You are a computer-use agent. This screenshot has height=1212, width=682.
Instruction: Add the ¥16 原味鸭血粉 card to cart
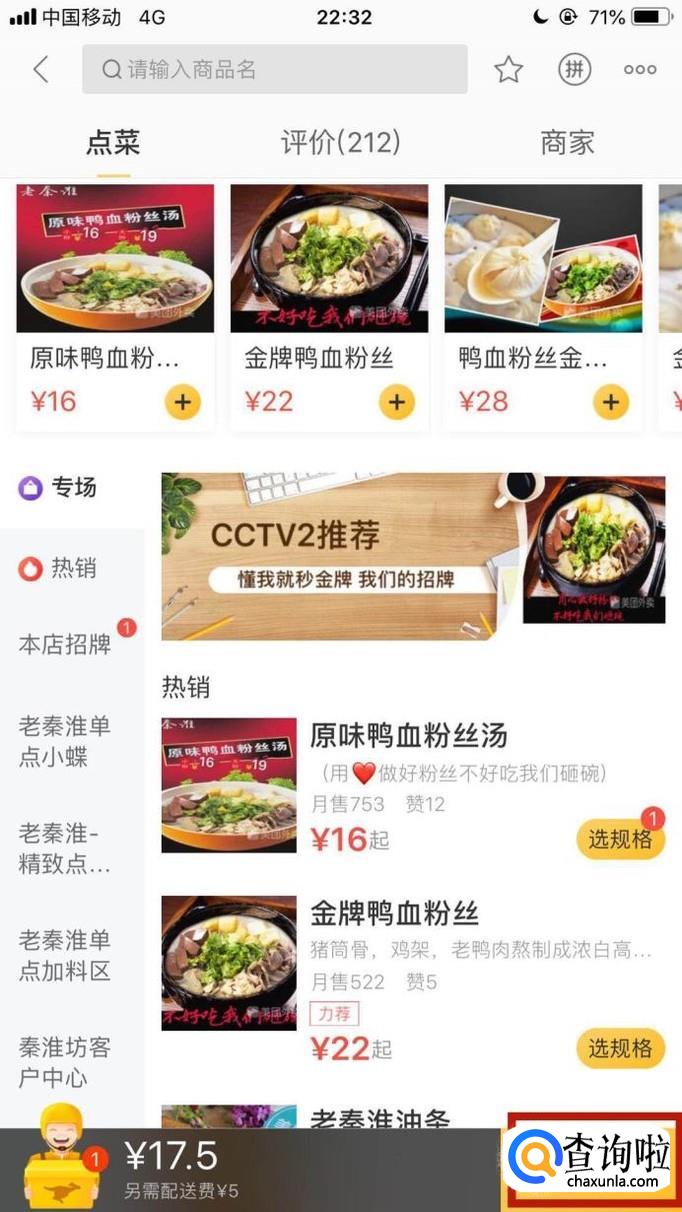pyautogui.click(x=182, y=402)
